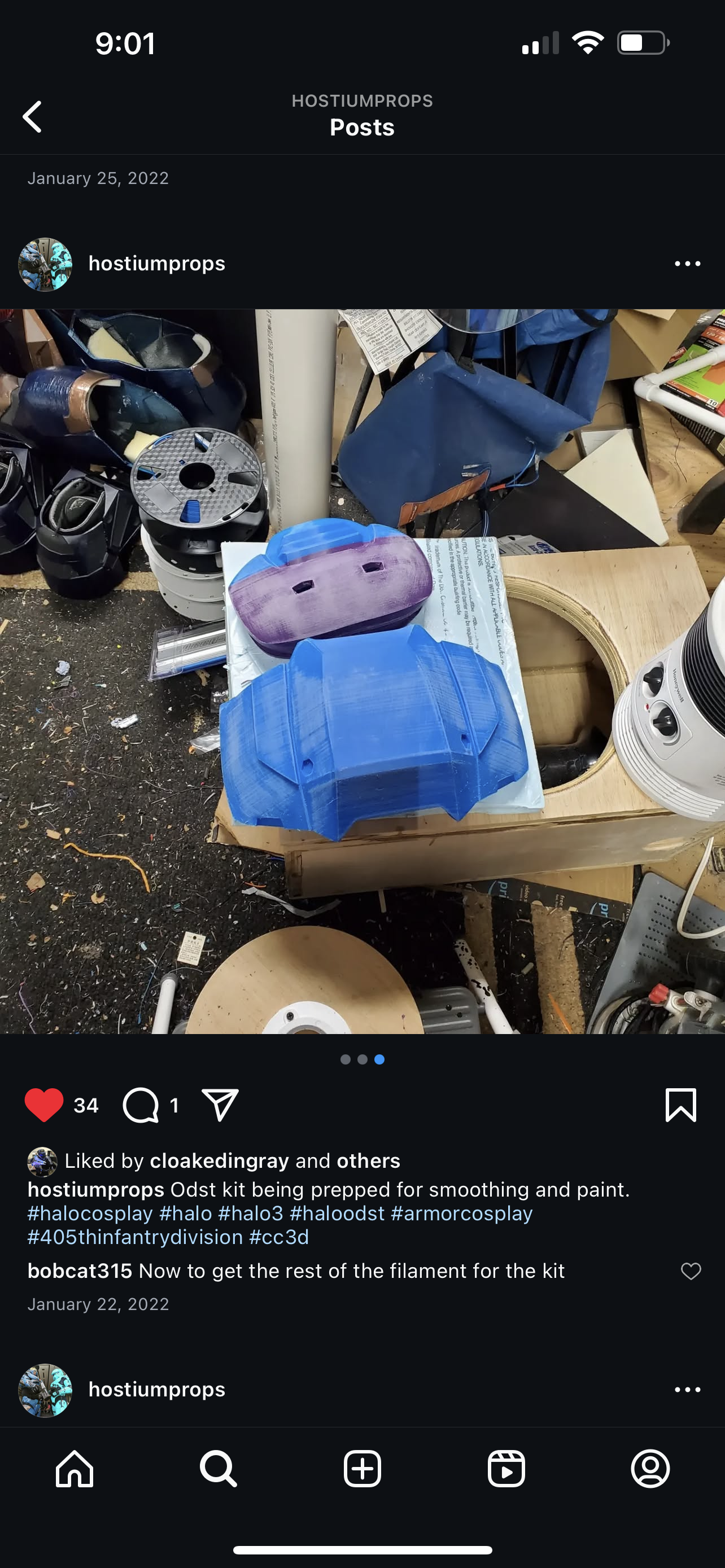Screen dimensions: 725x1568
Task: Share the Odst kit post
Action: tap(220, 1105)
